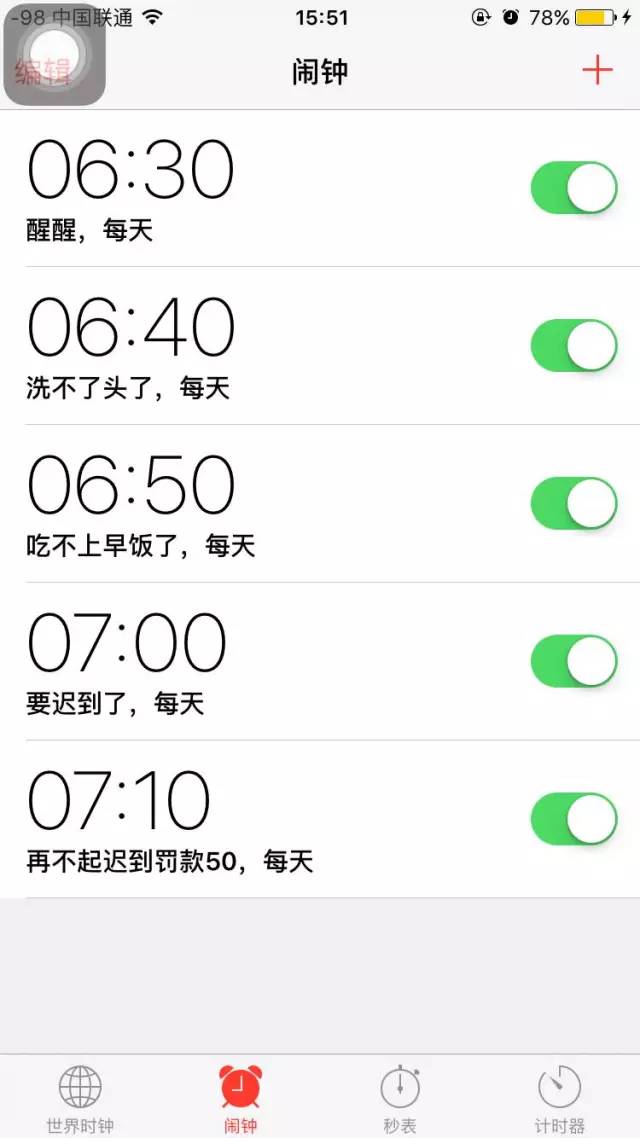This screenshot has width=640, height=1138.
Task: Switch to the 世界时钟 tab
Action: pos(80,1097)
